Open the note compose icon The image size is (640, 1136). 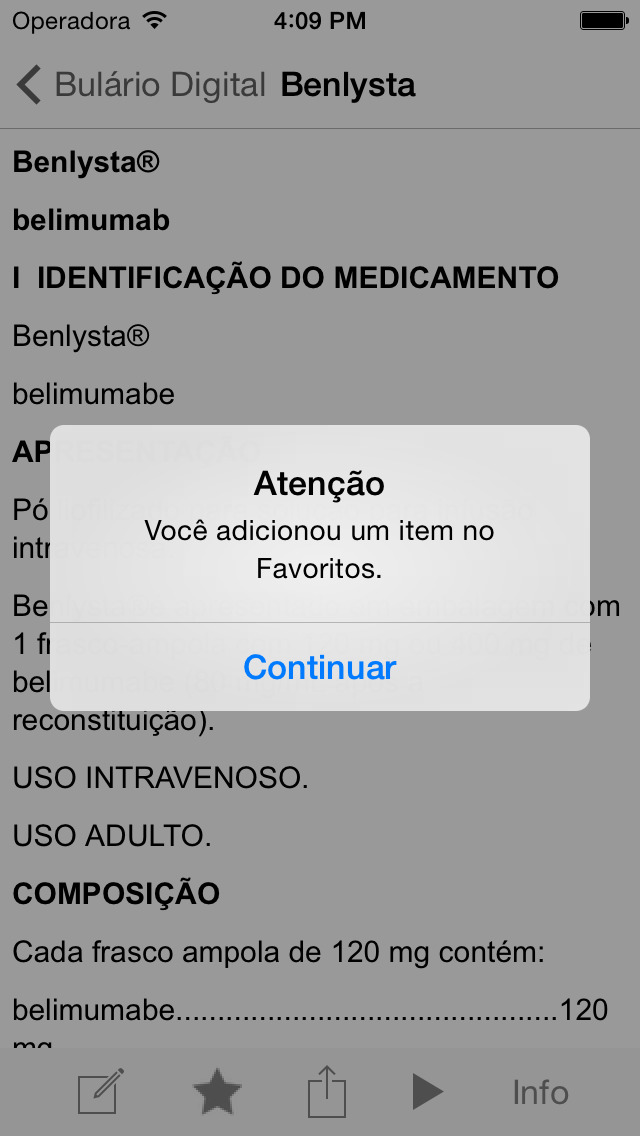pyautogui.click(x=101, y=1091)
